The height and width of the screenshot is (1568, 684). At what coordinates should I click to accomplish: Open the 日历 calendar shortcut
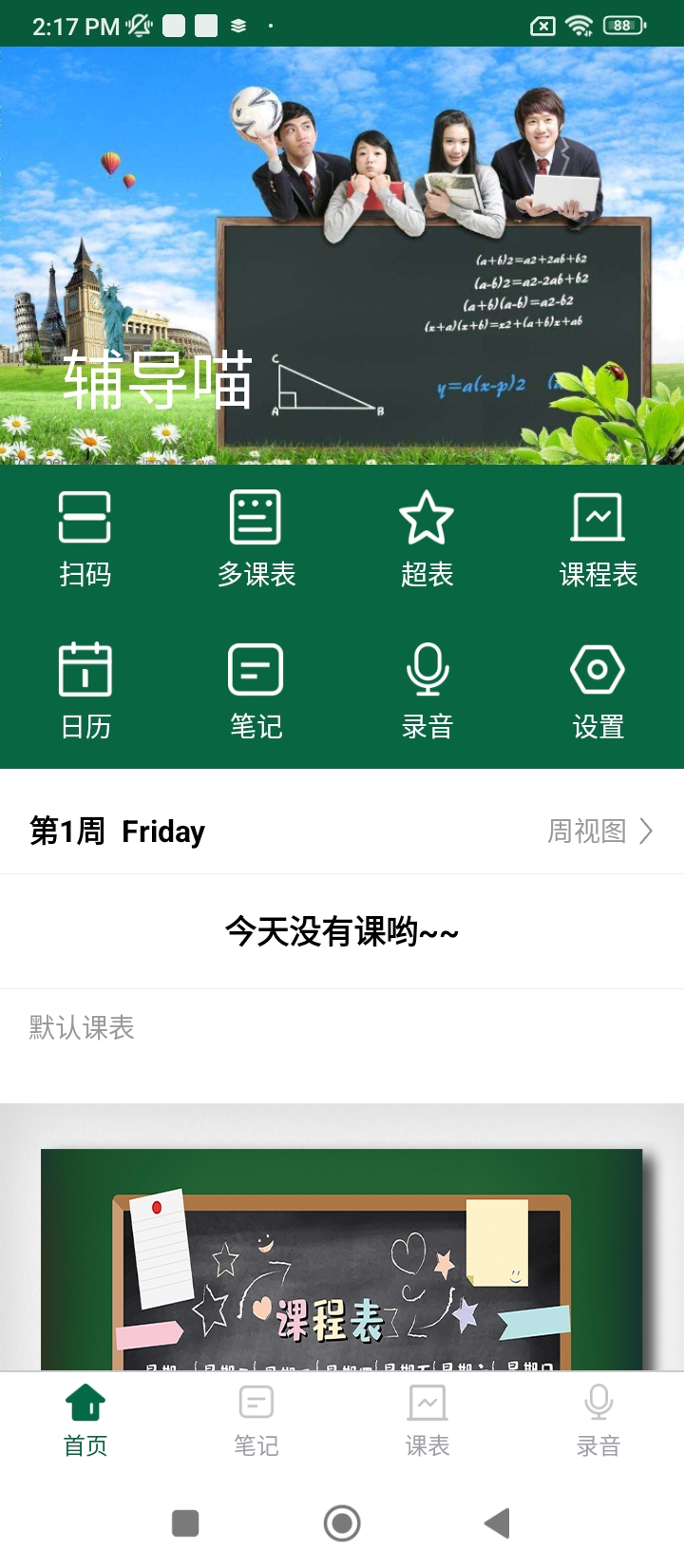click(85, 691)
